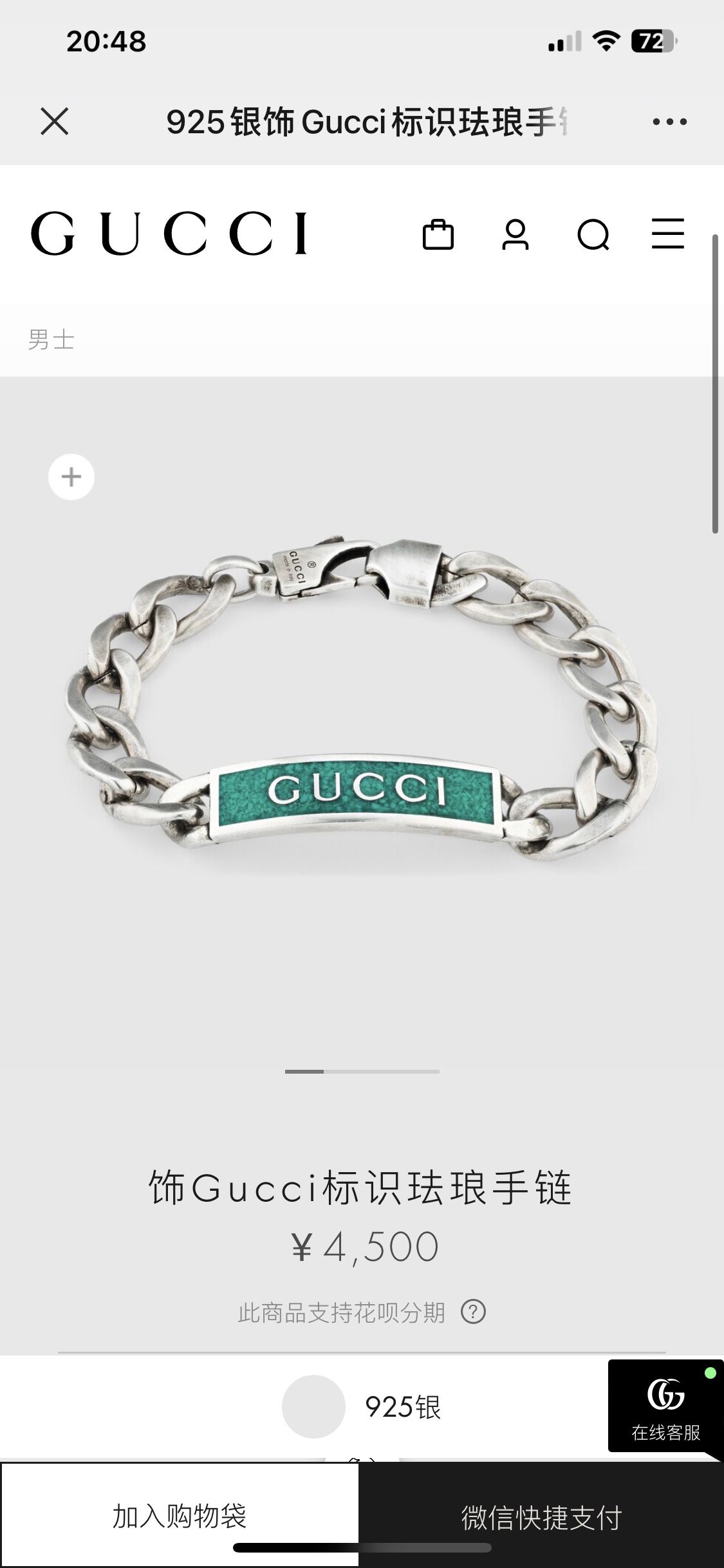Open the hamburger menu
724x1568 pixels.
tap(668, 234)
